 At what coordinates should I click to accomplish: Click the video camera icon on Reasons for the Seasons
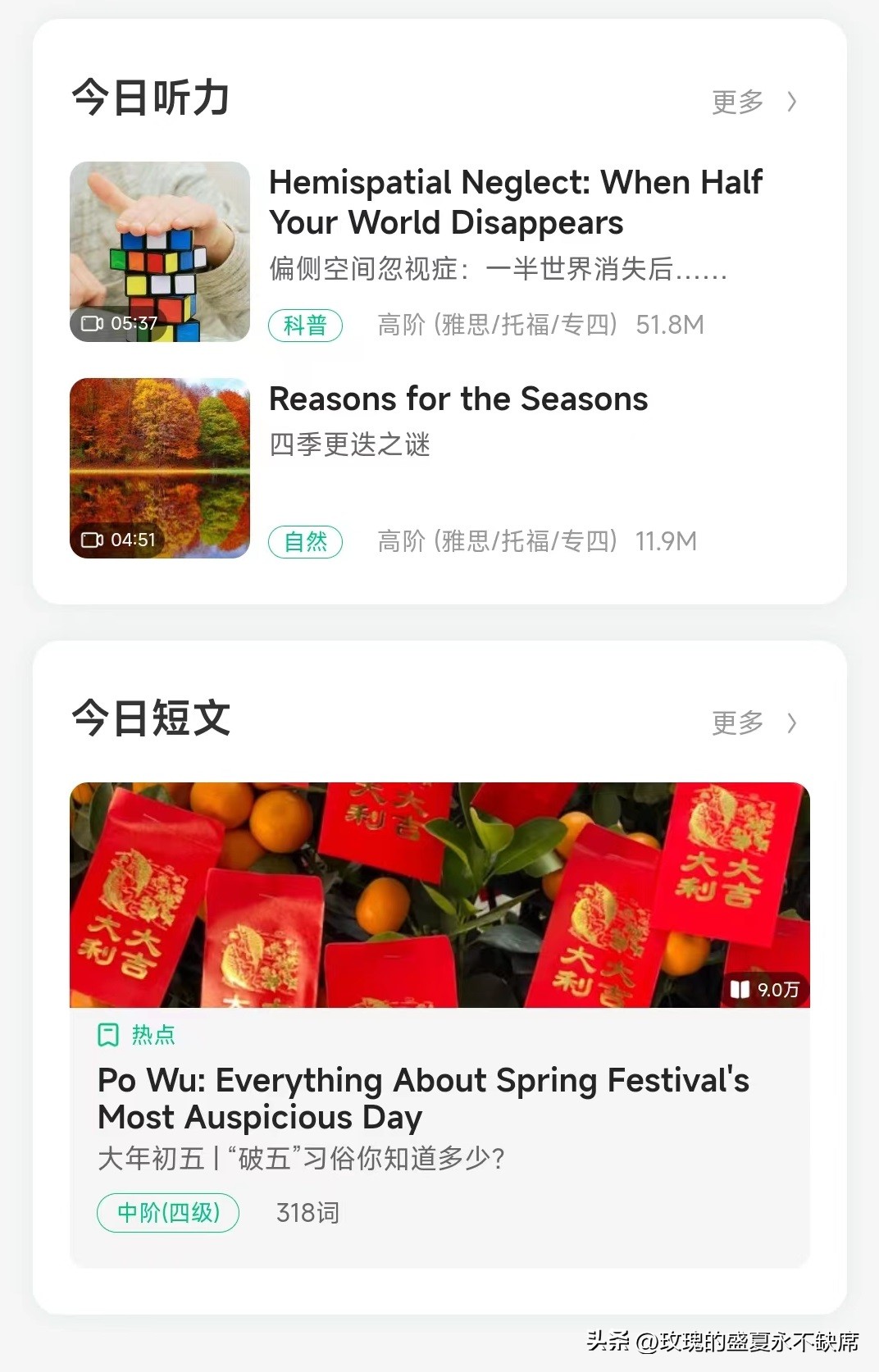pos(93,540)
